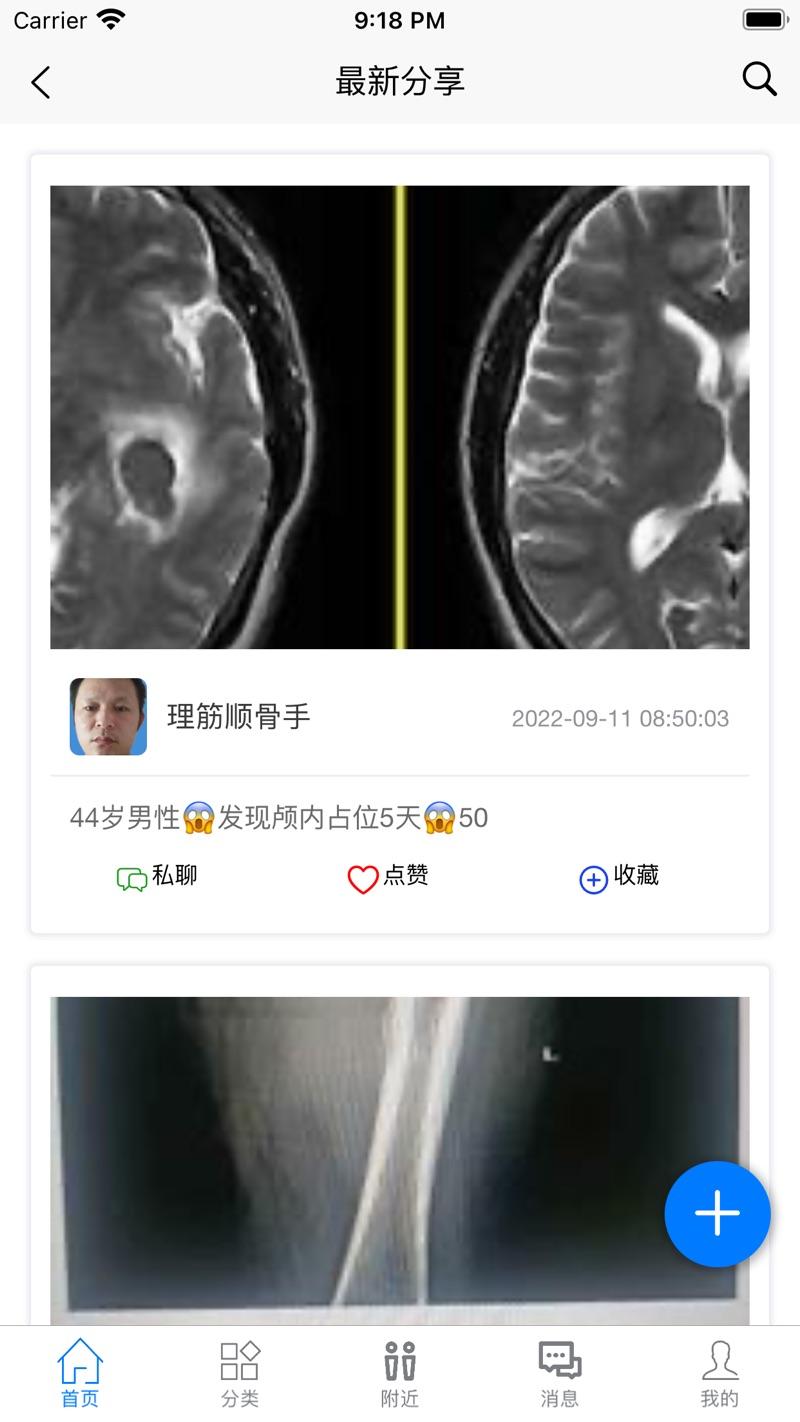Toggle the 点赞 heart like button
Viewport: 800px width, 1422px height.
tap(361, 878)
